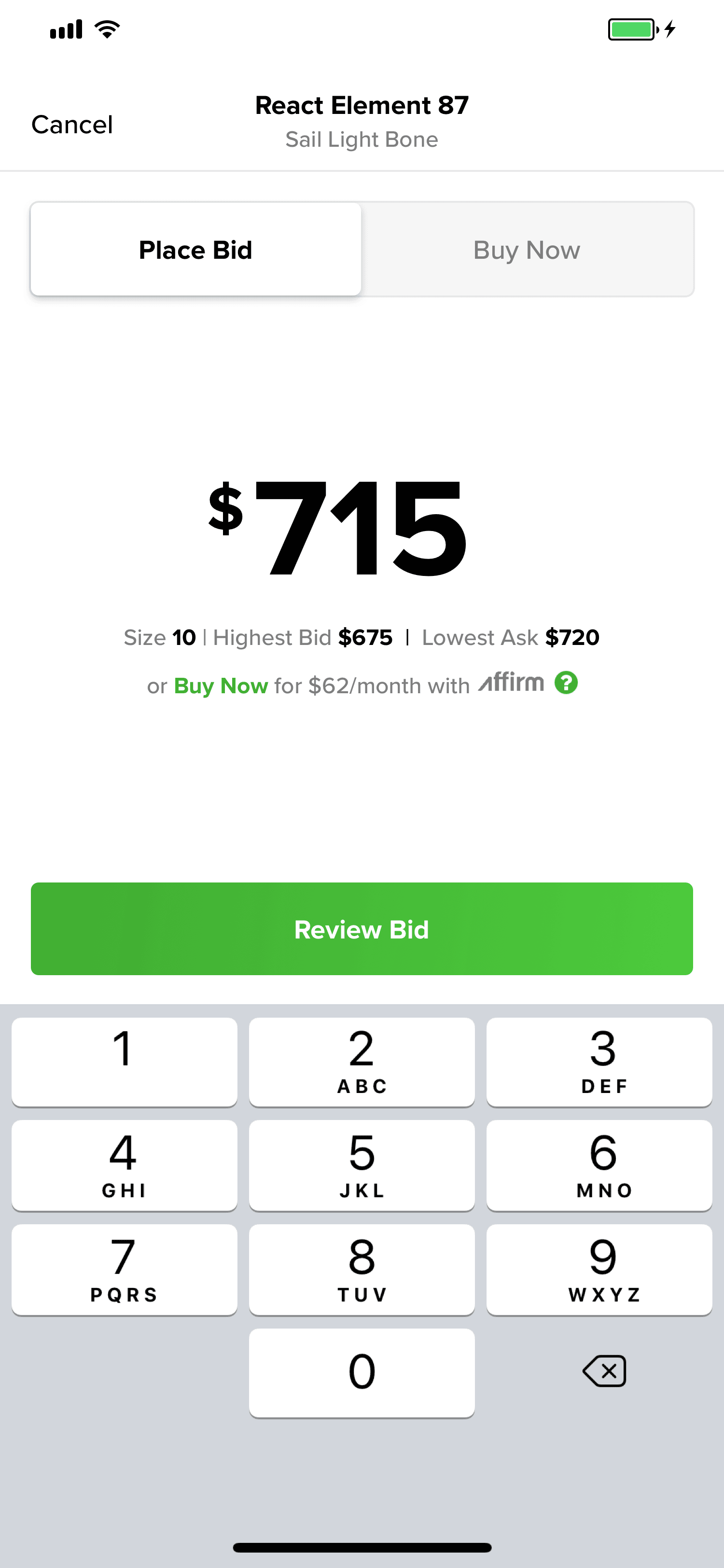This screenshot has width=724, height=1568.
Task: Tap the home indicator bar
Action: [362, 1547]
